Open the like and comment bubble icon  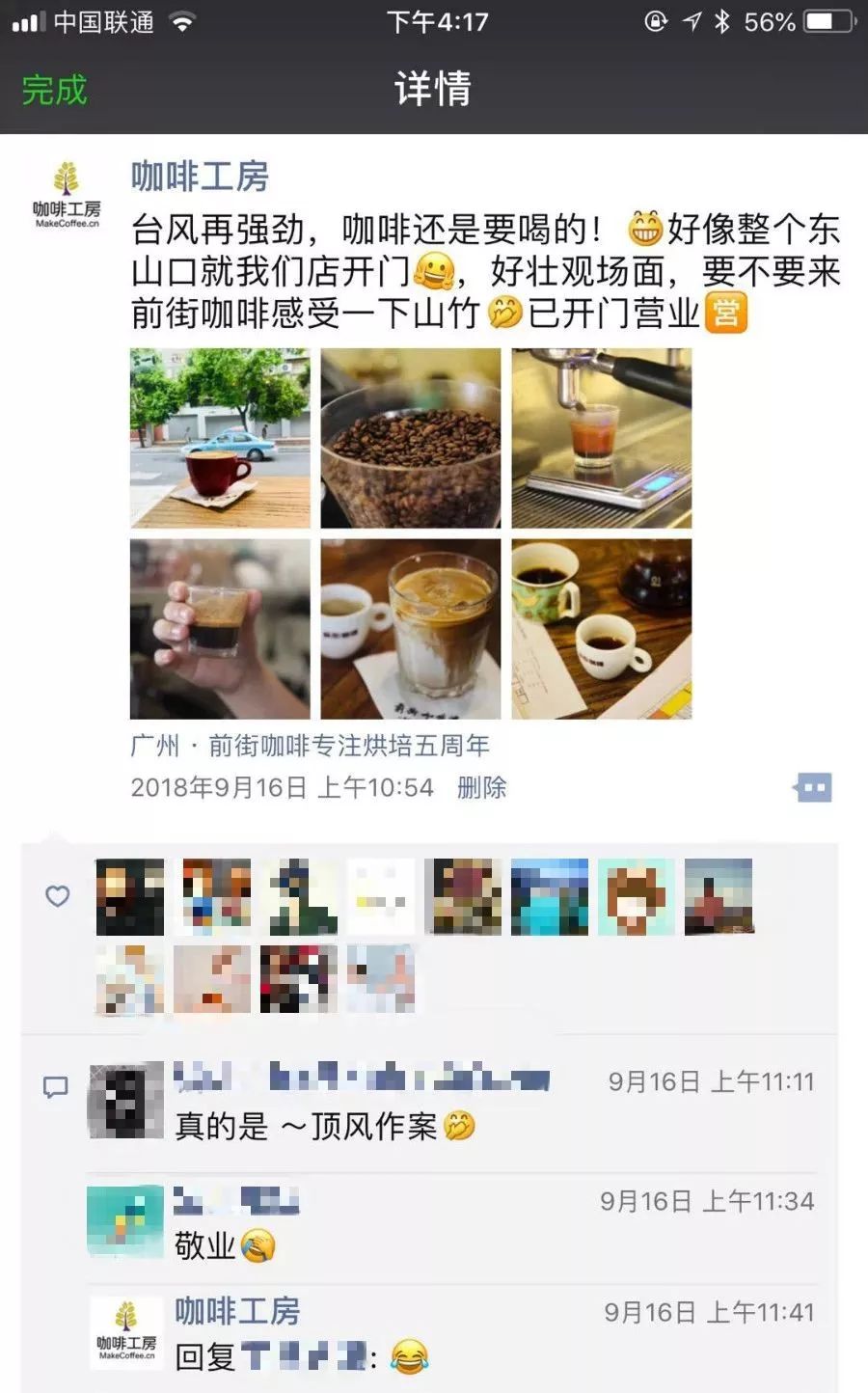click(812, 787)
